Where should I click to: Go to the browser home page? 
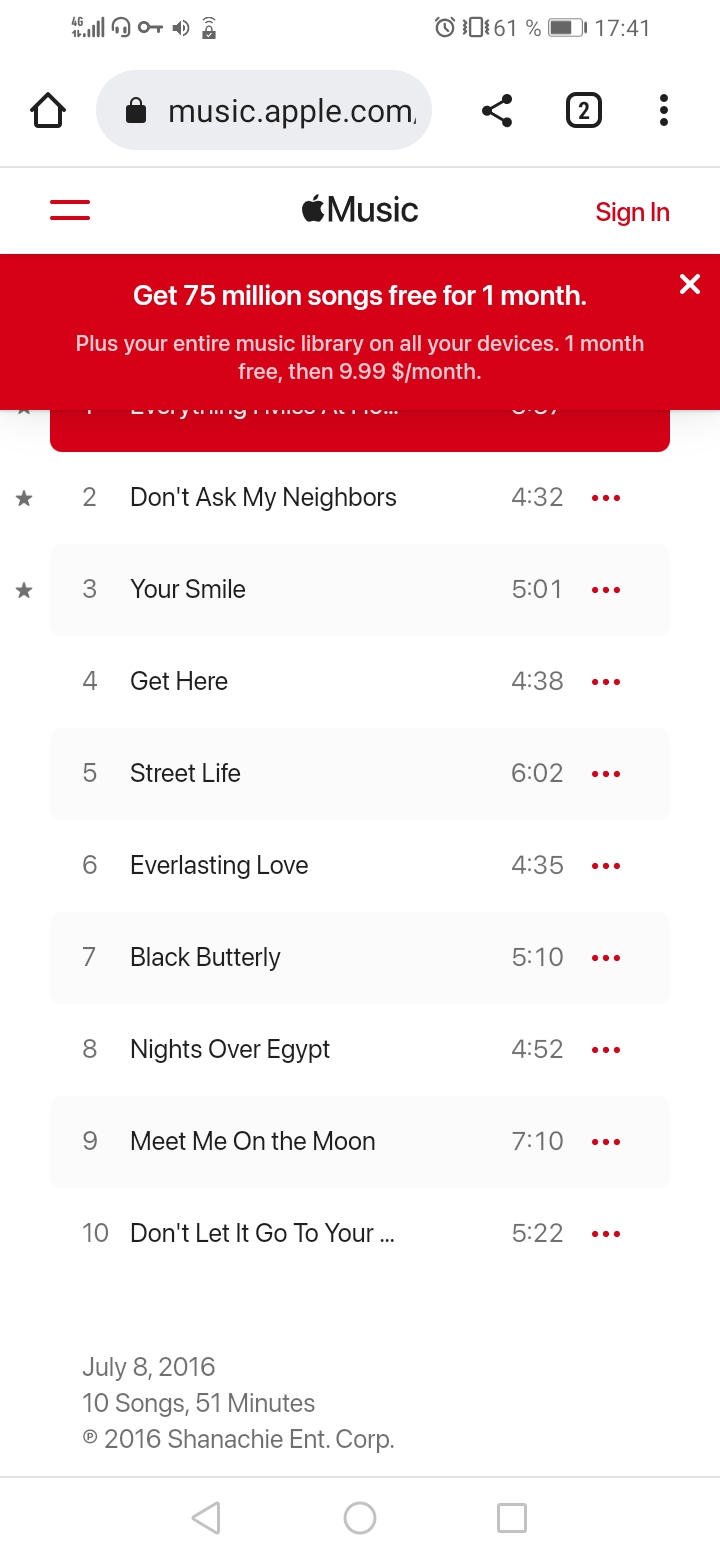tap(48, 110)
